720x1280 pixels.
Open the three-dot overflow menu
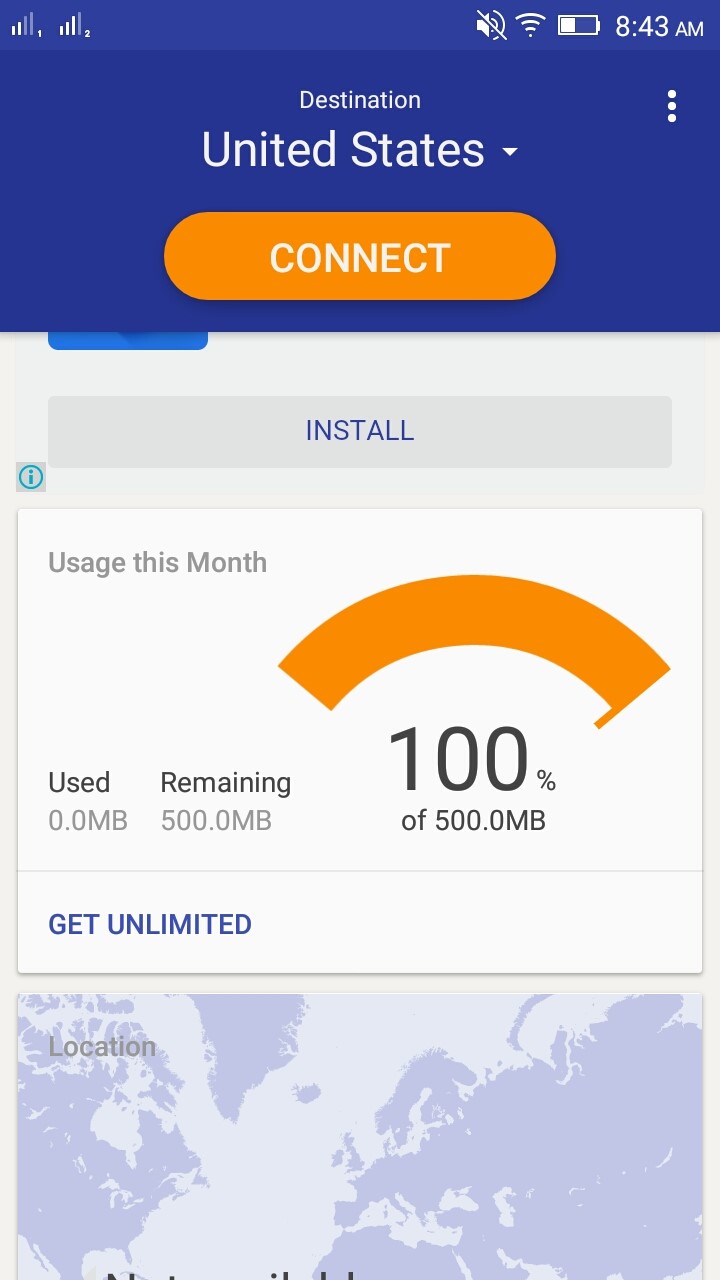672,106
